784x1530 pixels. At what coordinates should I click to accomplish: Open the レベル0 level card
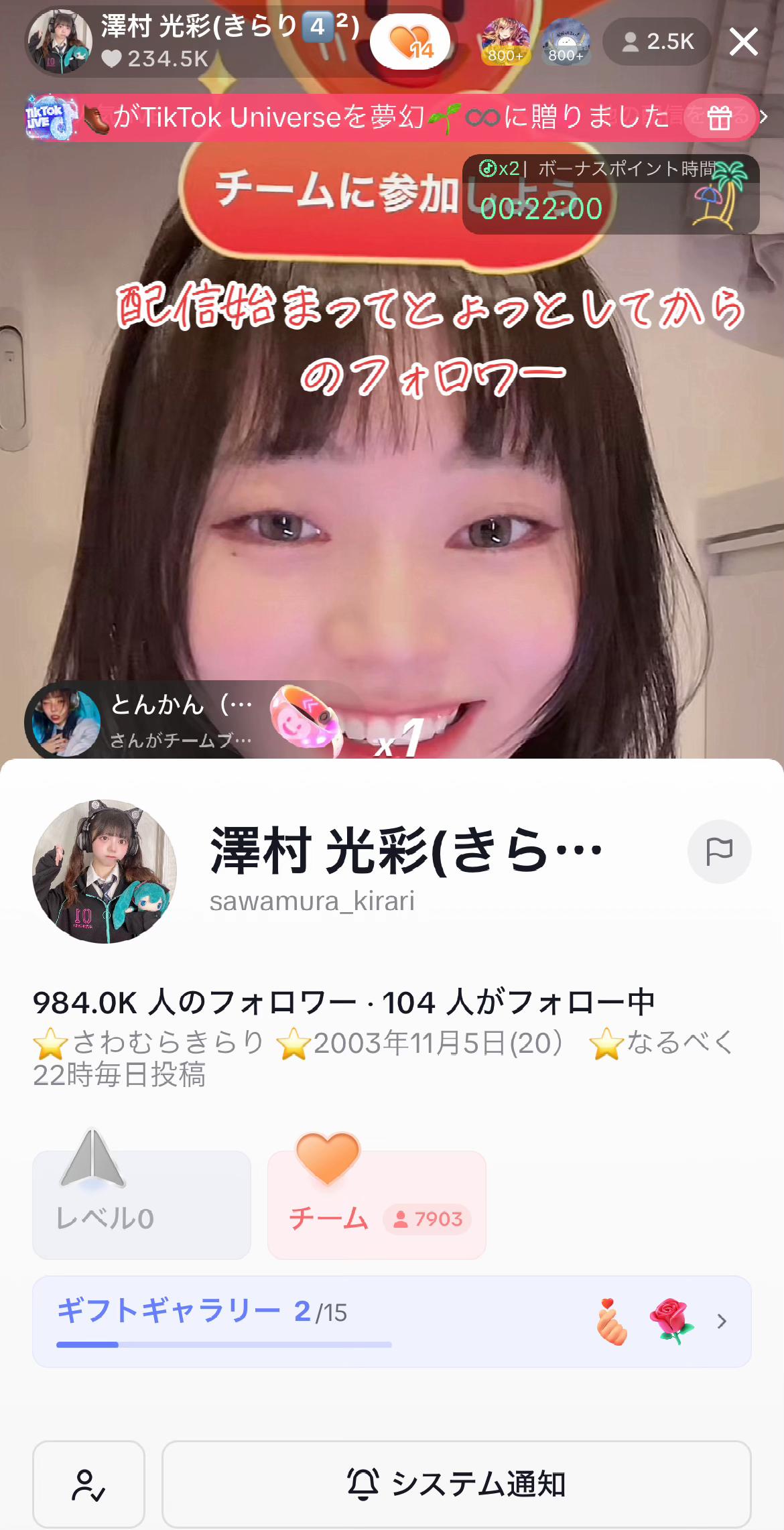141,1205
